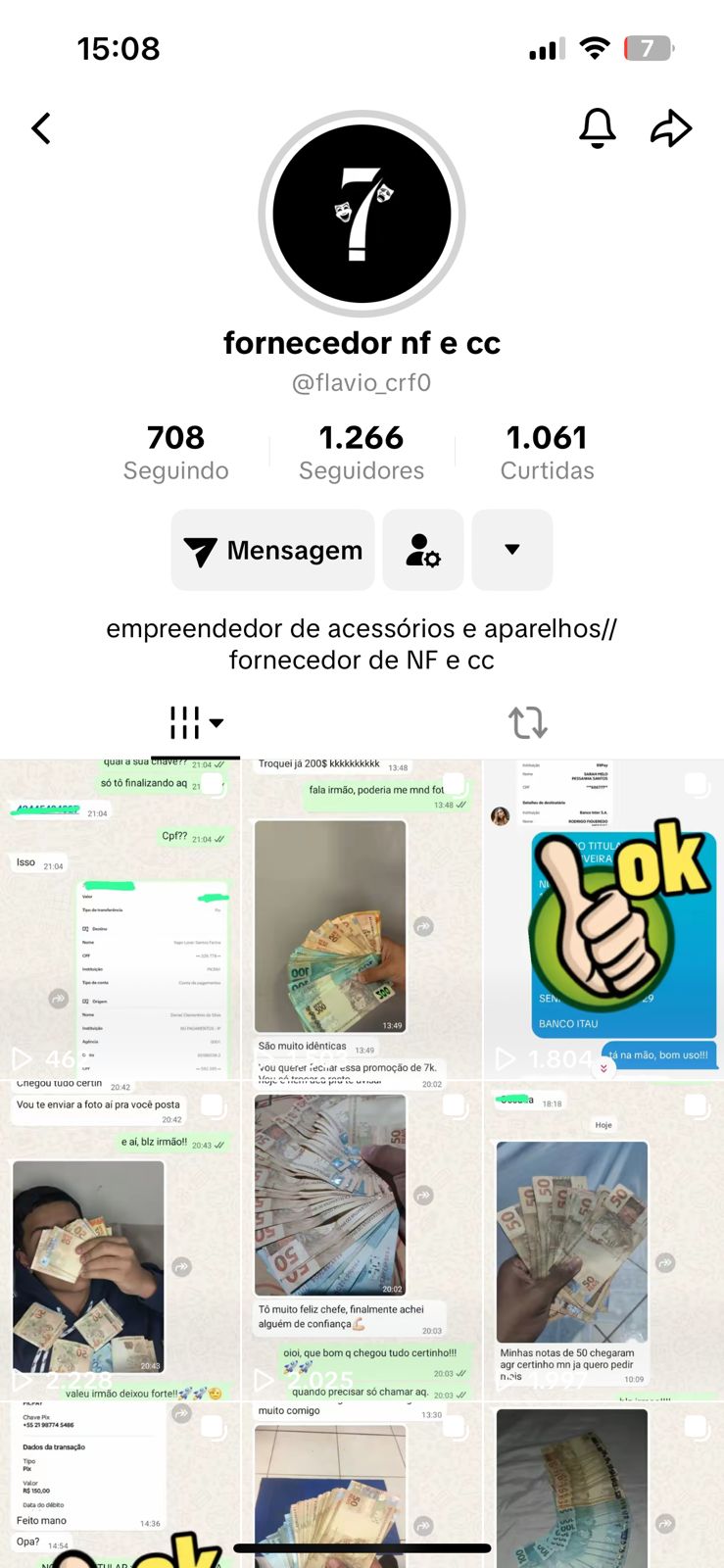
Task: Go back using the top-left arrow
Action: tap(41, 128)
